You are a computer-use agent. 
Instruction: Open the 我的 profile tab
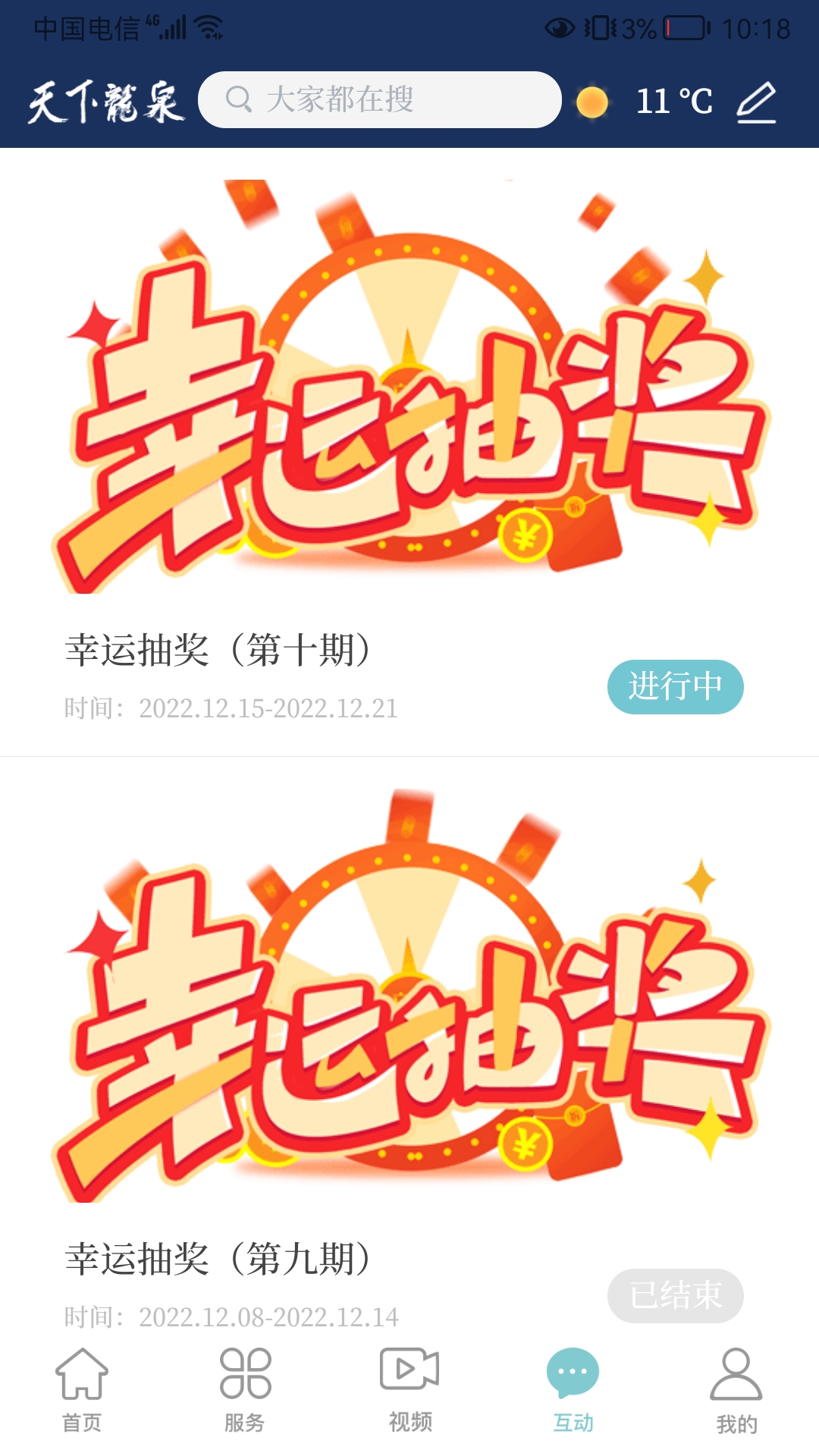[x=736, y=1391]
